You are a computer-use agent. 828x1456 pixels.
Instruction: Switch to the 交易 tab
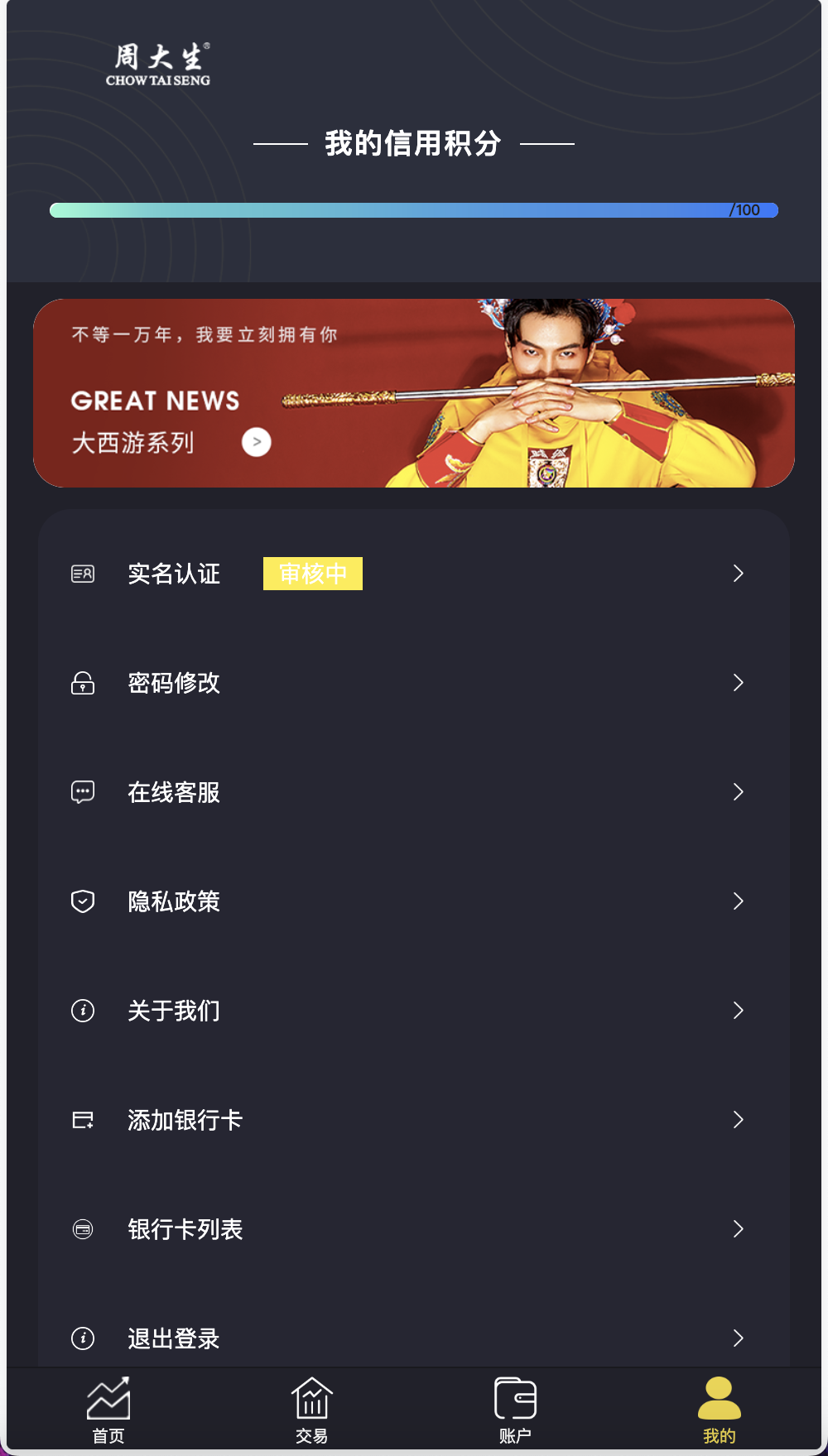pyautogui.click(x=312, y=1409)
